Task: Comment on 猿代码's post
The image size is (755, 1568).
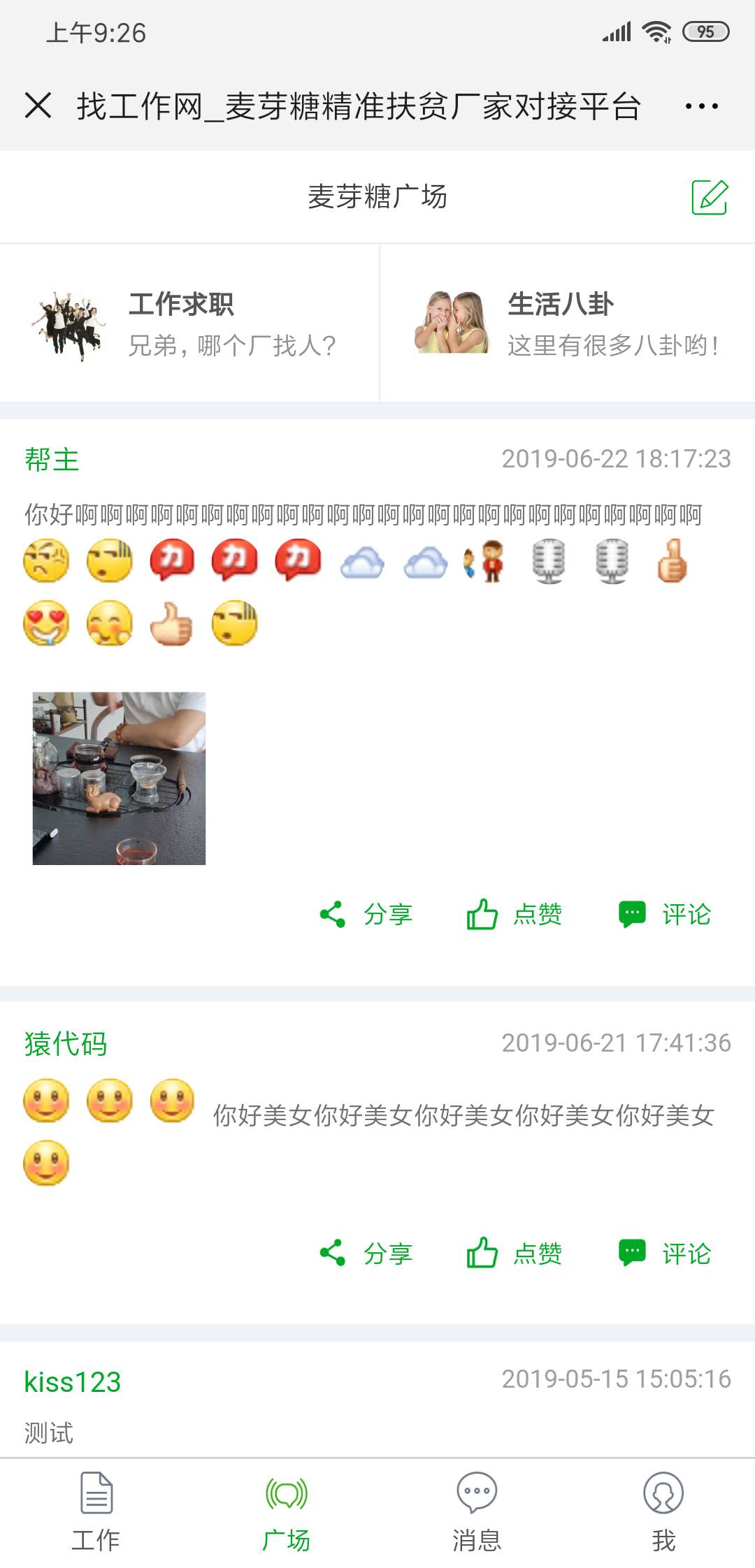Action: click(665, 1254)
